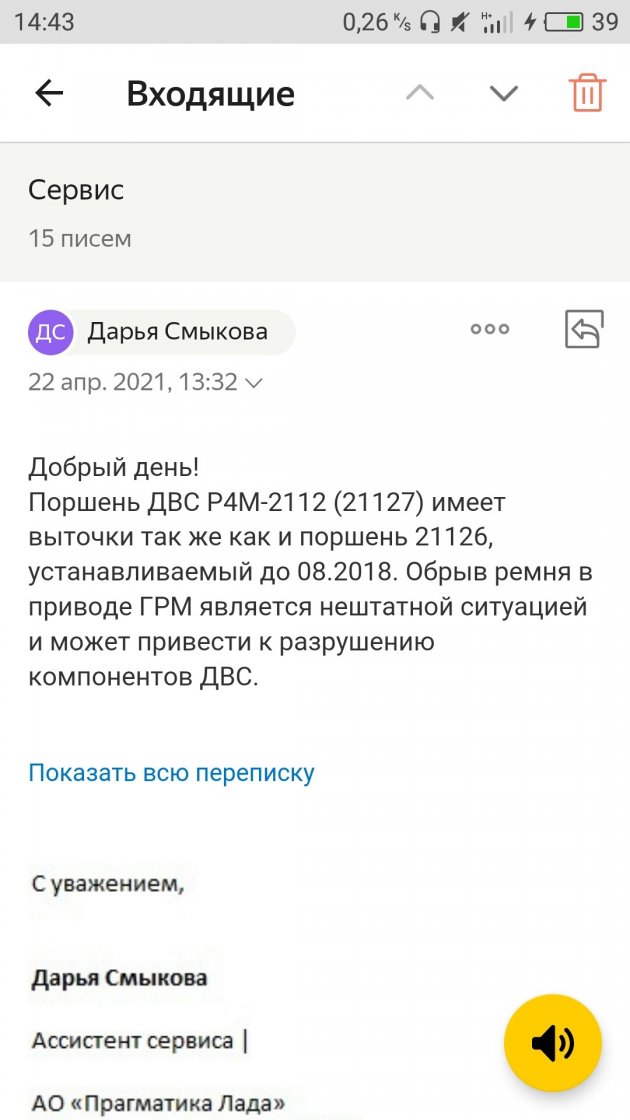Go back to the inbox list

(49, 94)
